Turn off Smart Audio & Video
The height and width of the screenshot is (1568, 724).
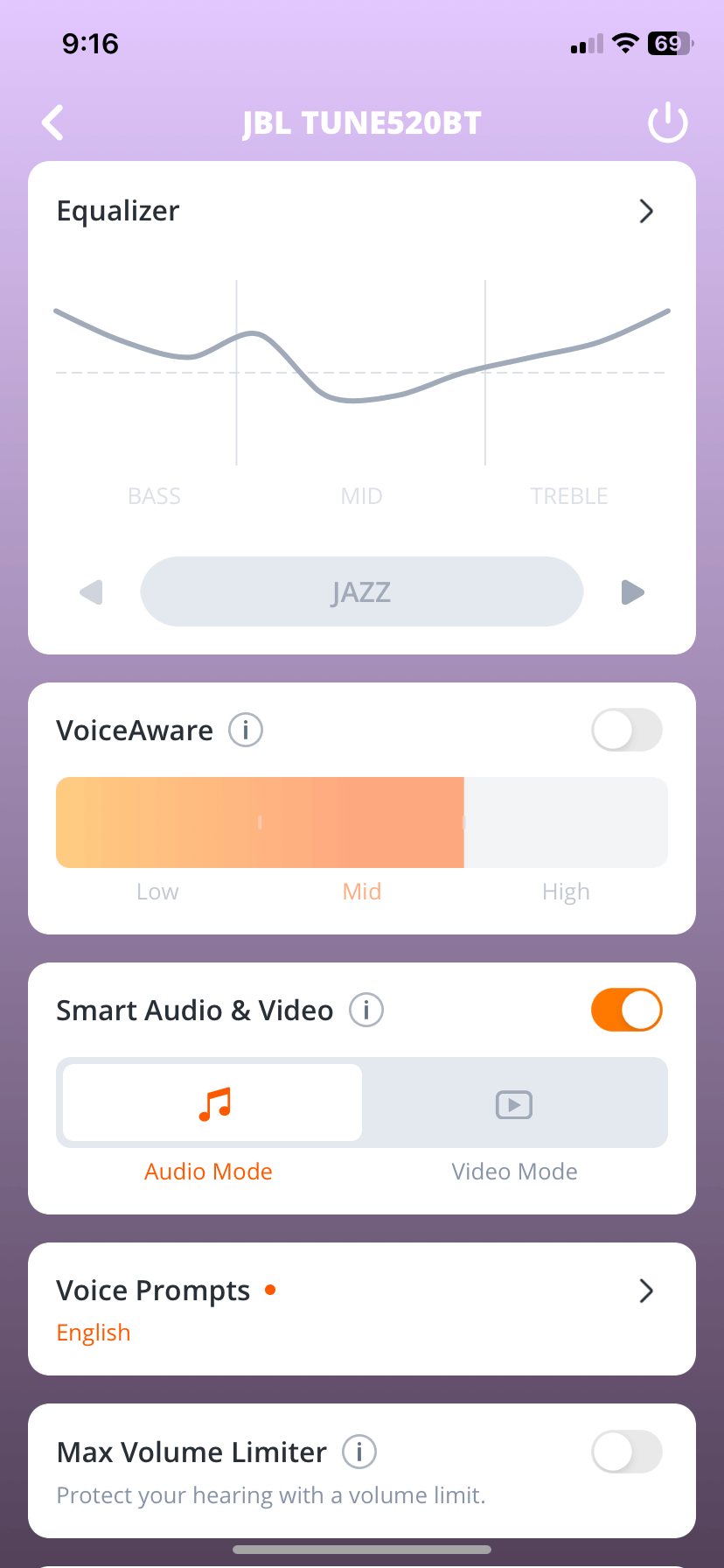coord(626,1010)
